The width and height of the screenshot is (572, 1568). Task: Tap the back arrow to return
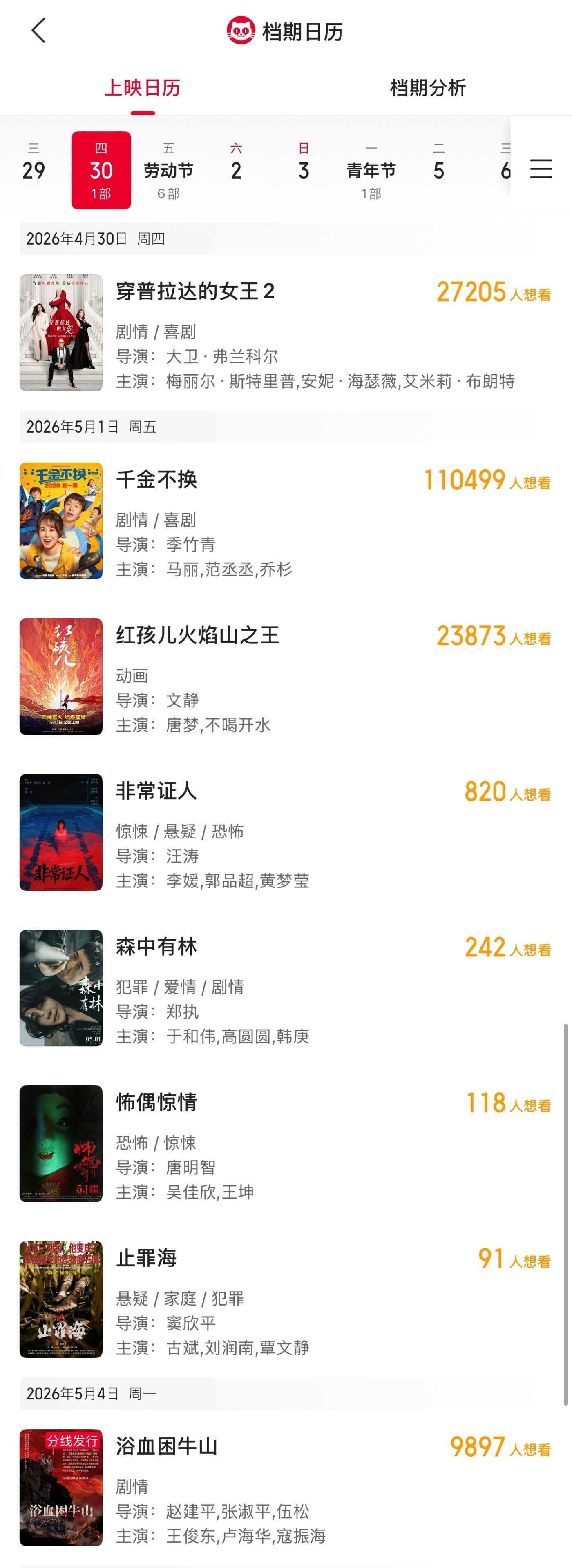pyautogui.click(x=38, y=30)
